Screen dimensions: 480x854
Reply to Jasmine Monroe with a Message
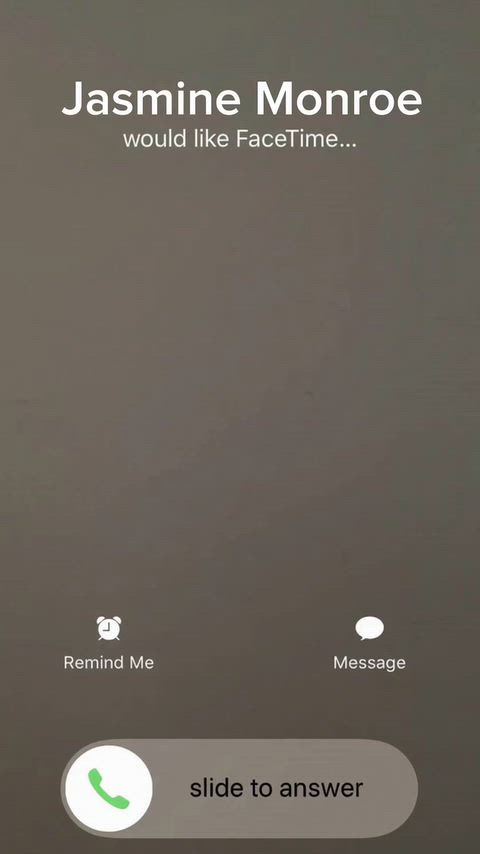point(369,643)
